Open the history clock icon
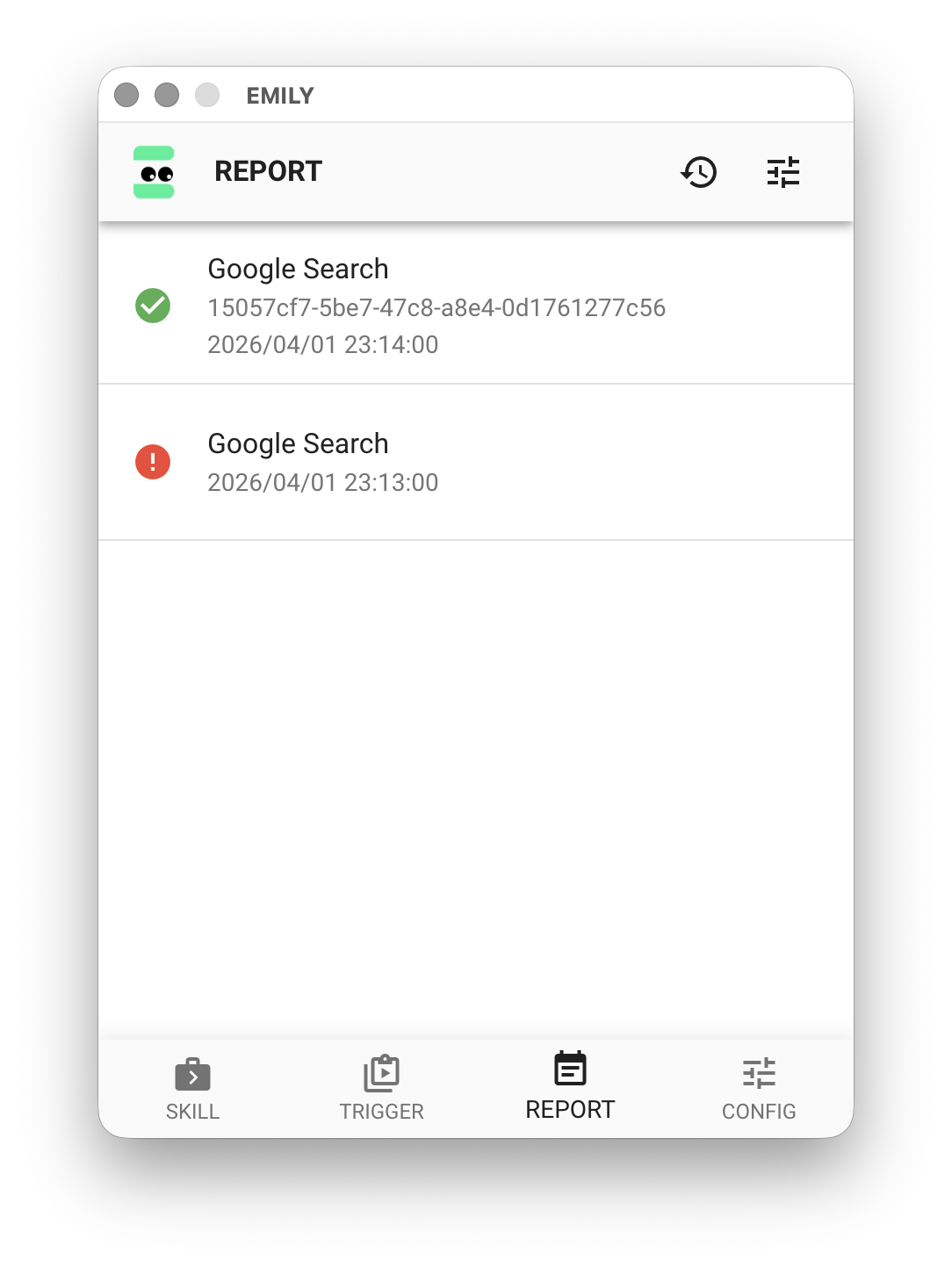This screenshot has width=952, height=1268. [699, 172]
